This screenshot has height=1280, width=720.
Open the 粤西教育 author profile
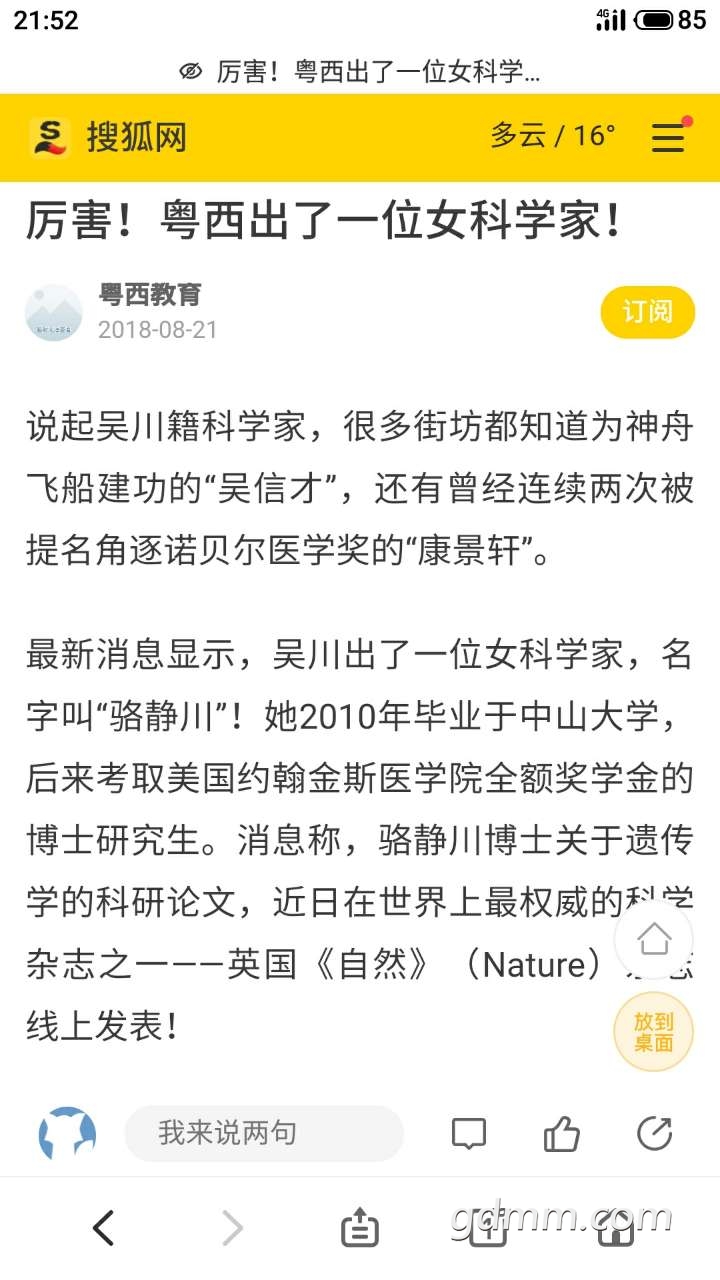[150, 295]
